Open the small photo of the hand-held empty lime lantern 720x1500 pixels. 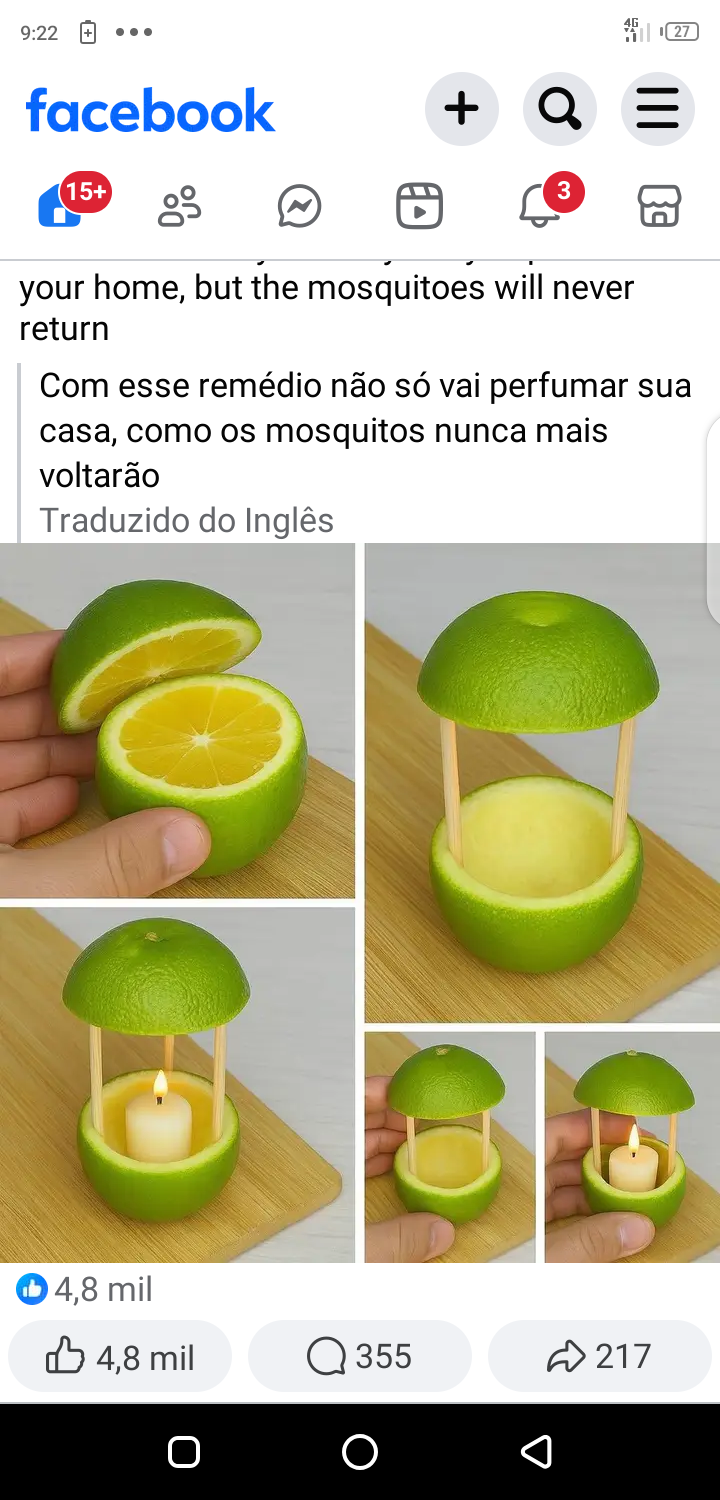[450, 1147]
